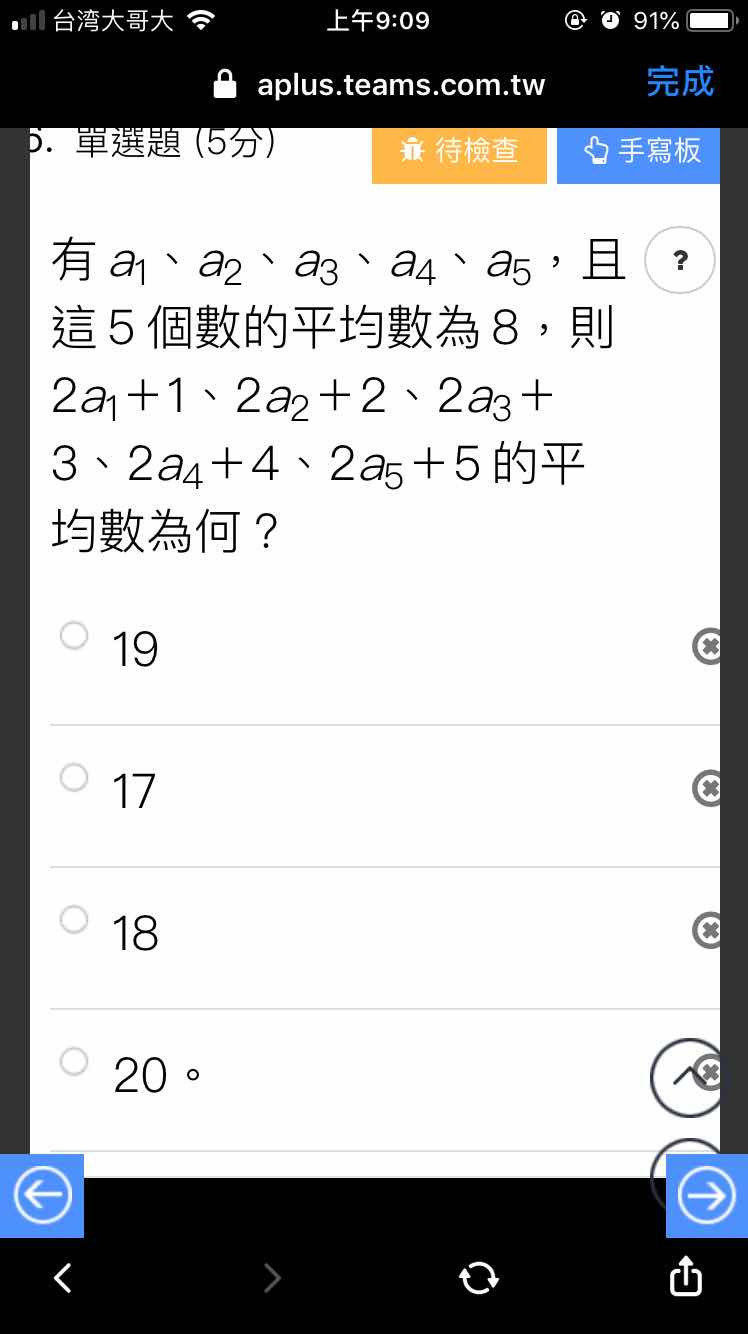Go to the next question with right arrow

pos(707,1196)
